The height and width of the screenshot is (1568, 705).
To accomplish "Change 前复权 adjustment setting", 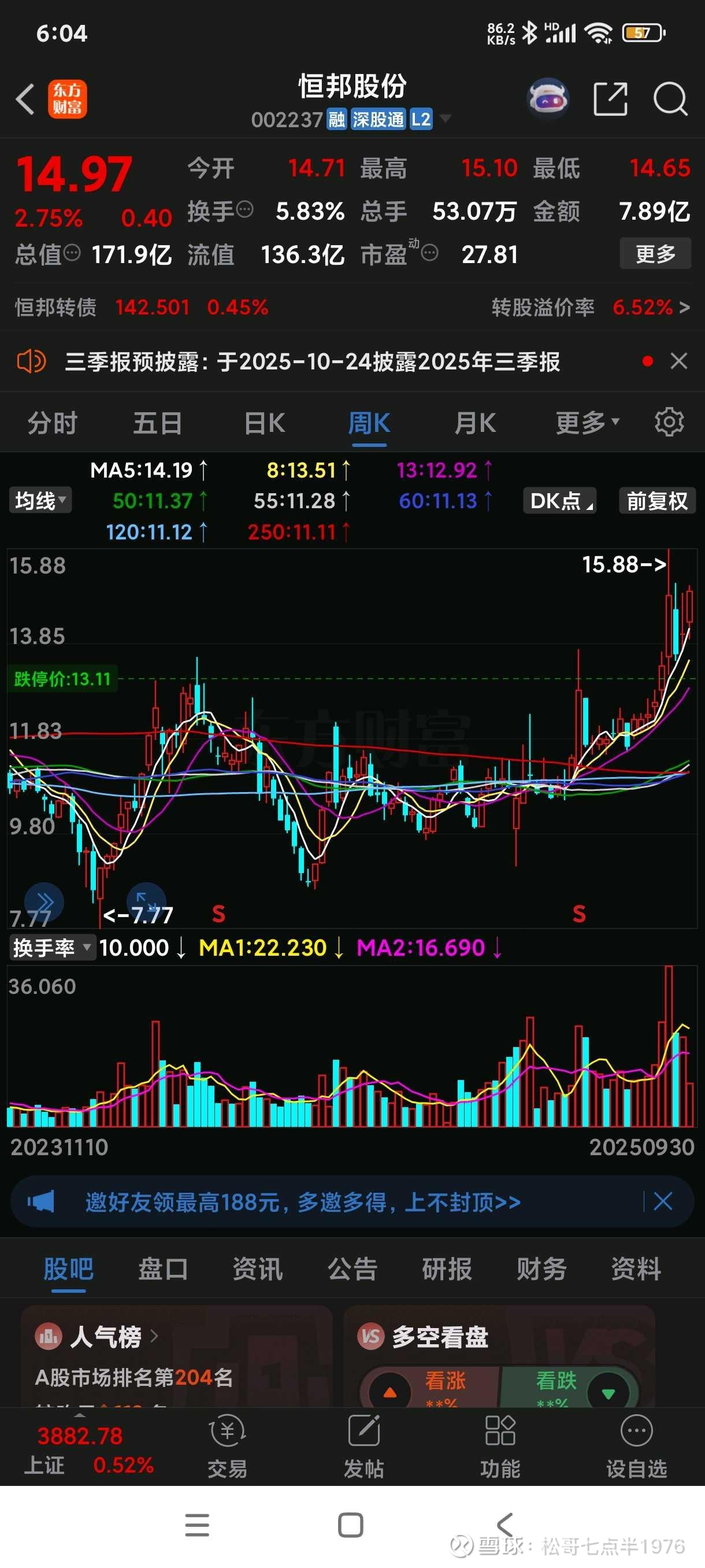I will (656, 500).
